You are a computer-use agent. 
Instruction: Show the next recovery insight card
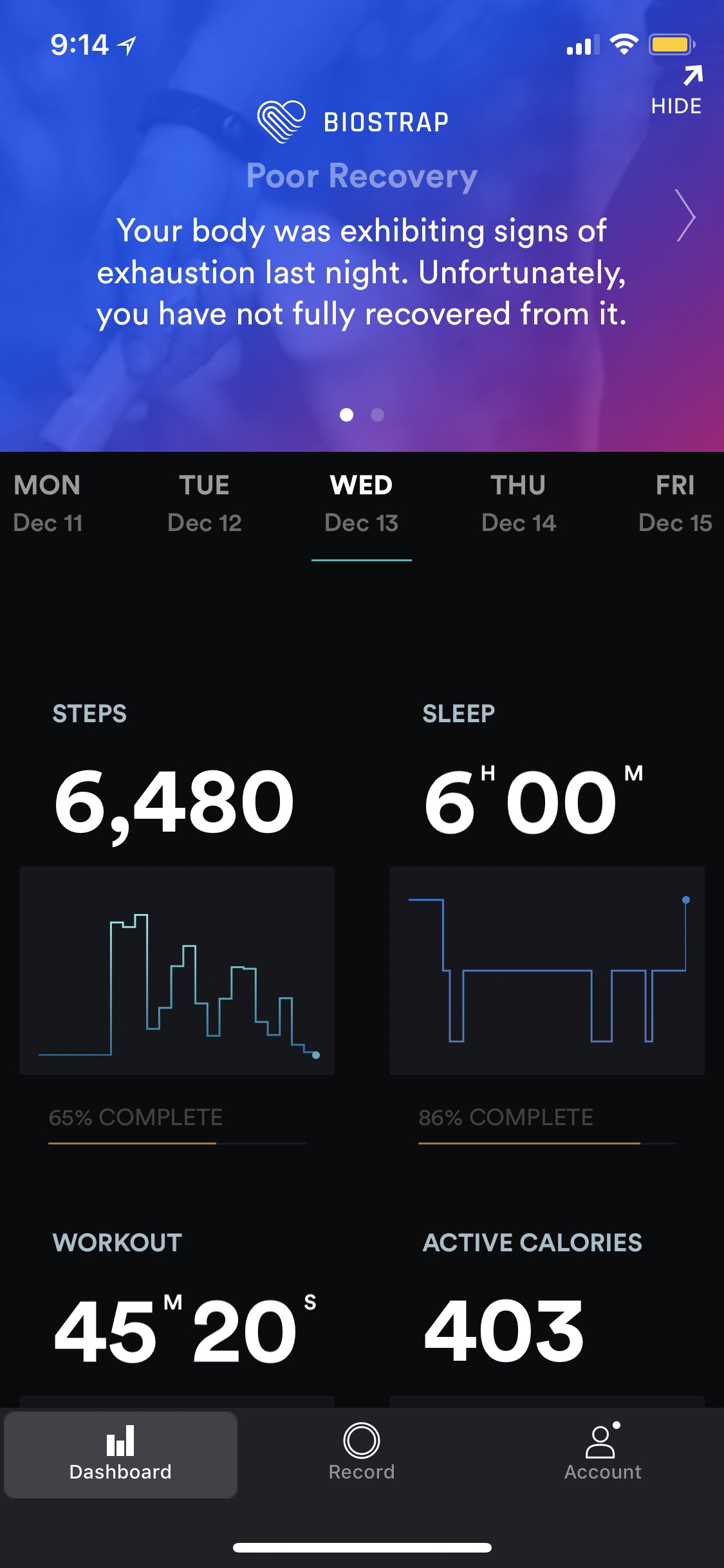(x=686, y=216)
